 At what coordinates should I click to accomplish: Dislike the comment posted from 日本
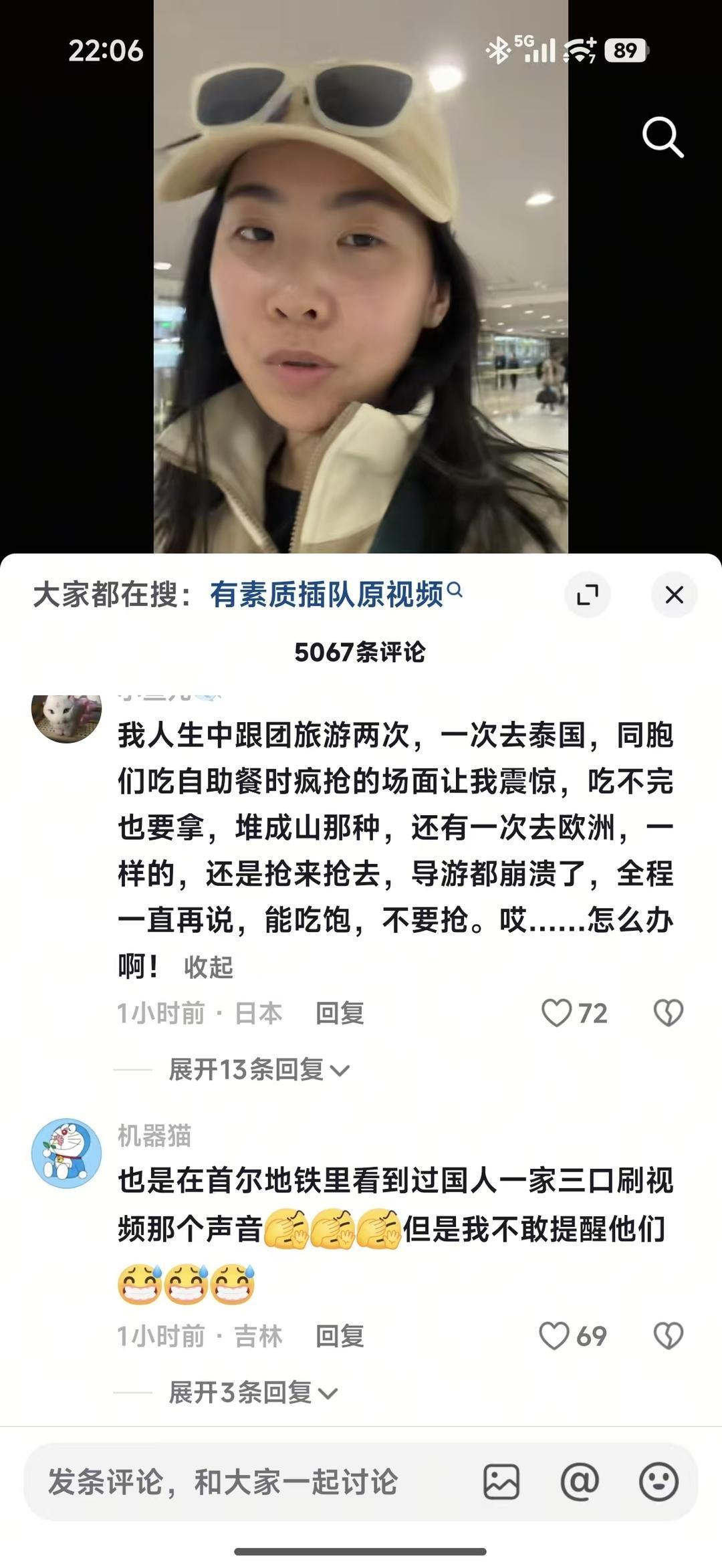coord(668,1013)
